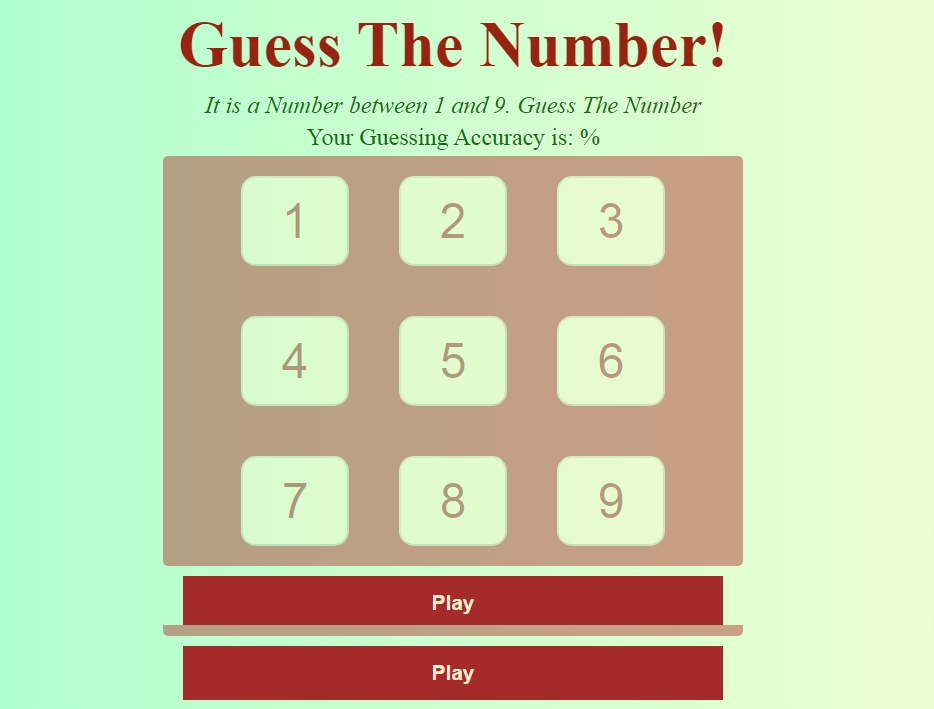
Task: Choose the number 3
Action: click(611, 221)
